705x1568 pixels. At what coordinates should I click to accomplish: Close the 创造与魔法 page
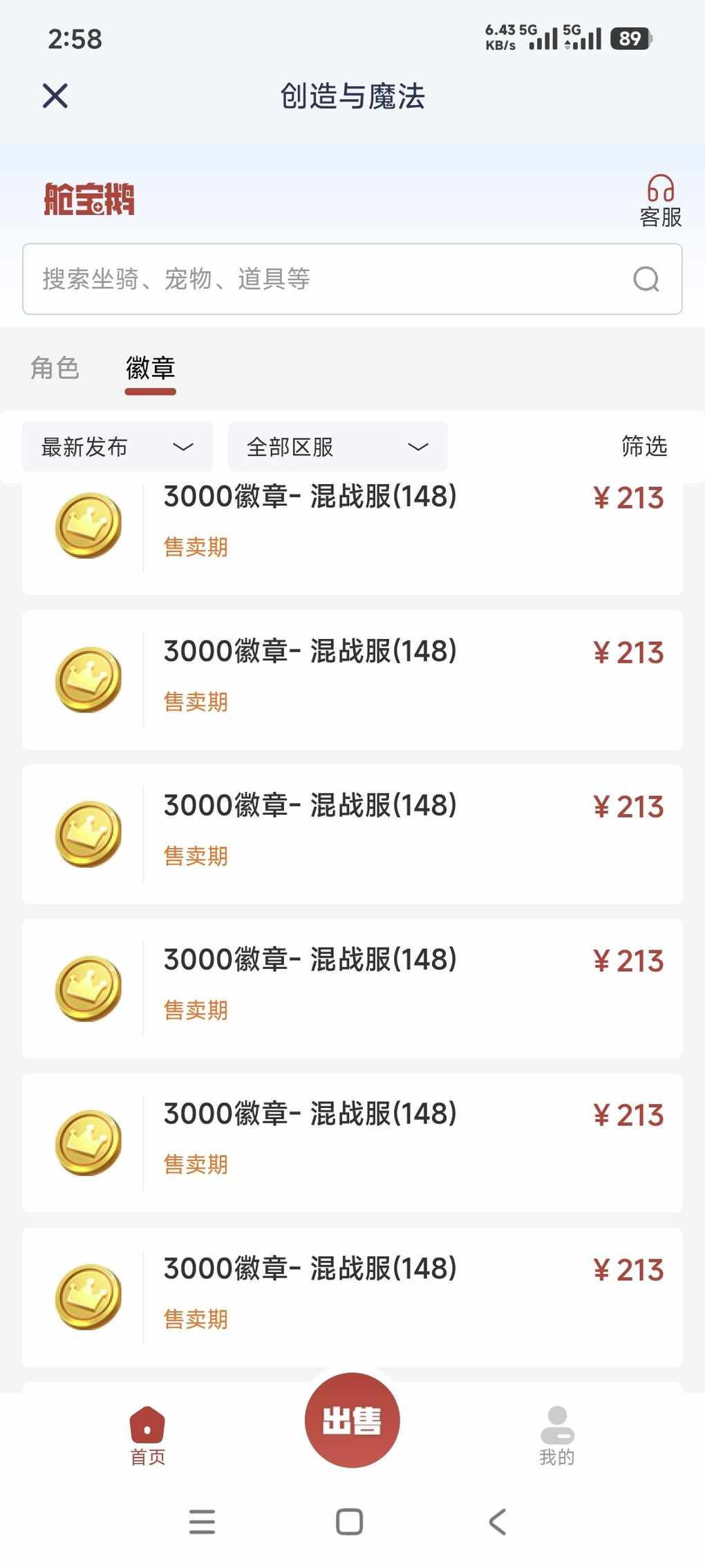coord(55,96)
